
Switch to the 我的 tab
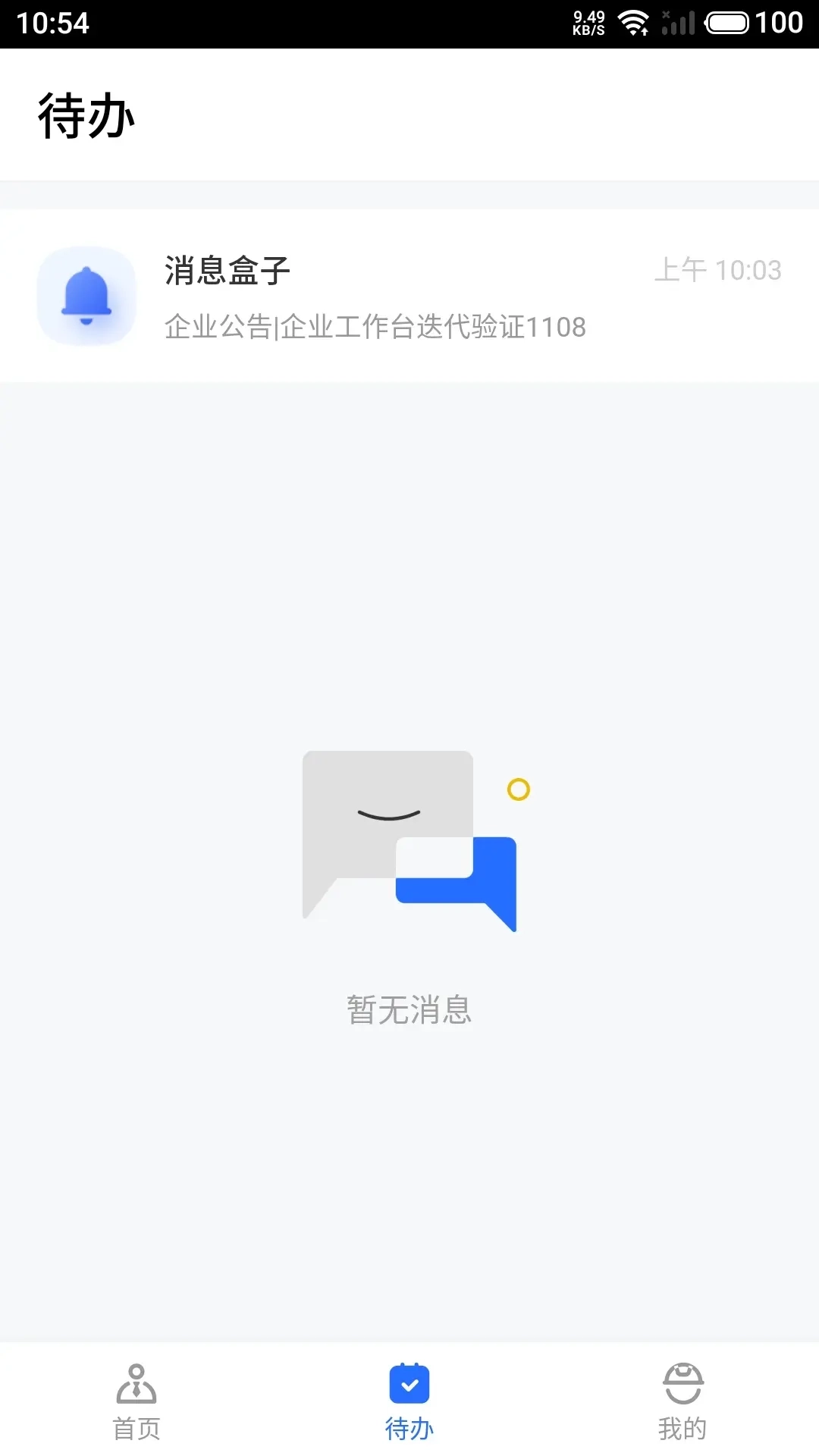coord(682,1403)
